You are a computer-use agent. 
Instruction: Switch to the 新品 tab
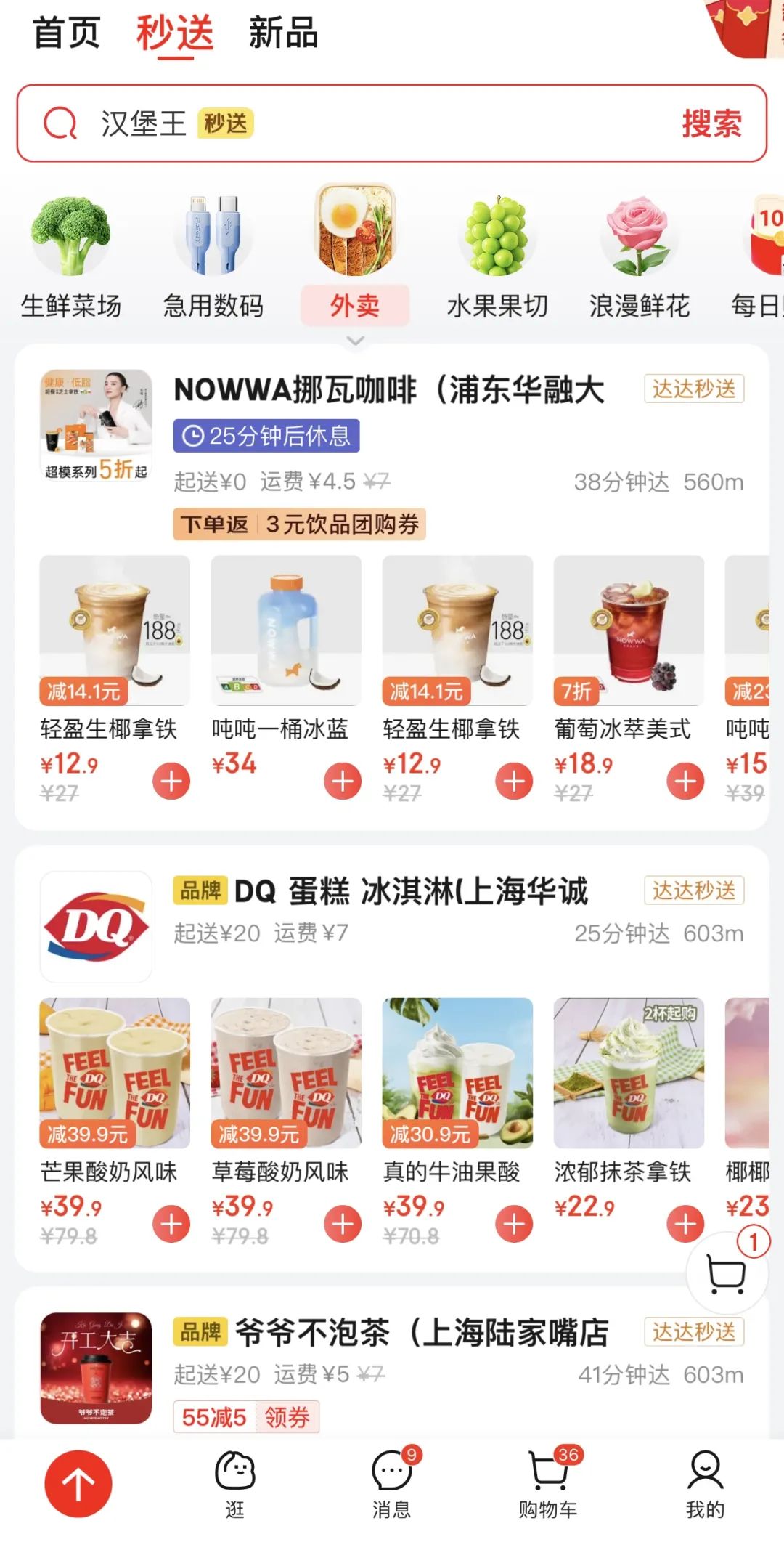pyautogui.click(x=283, y=33)
